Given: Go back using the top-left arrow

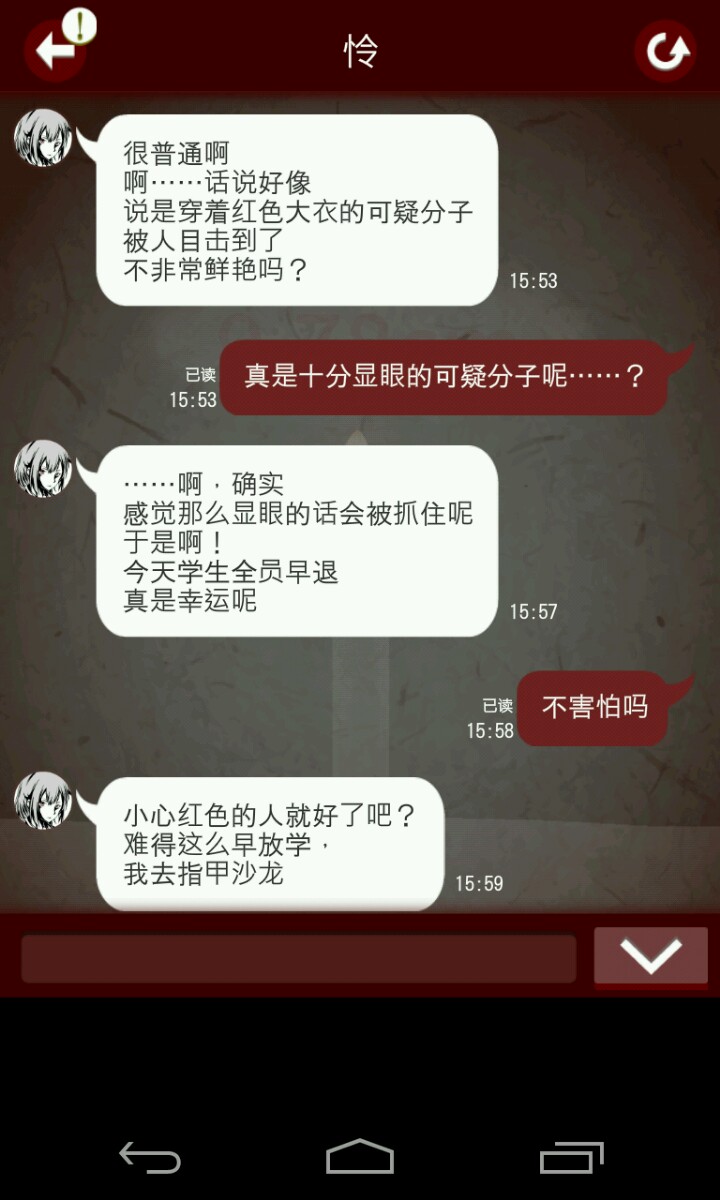Looking at the screenshot, I should 55,50.
